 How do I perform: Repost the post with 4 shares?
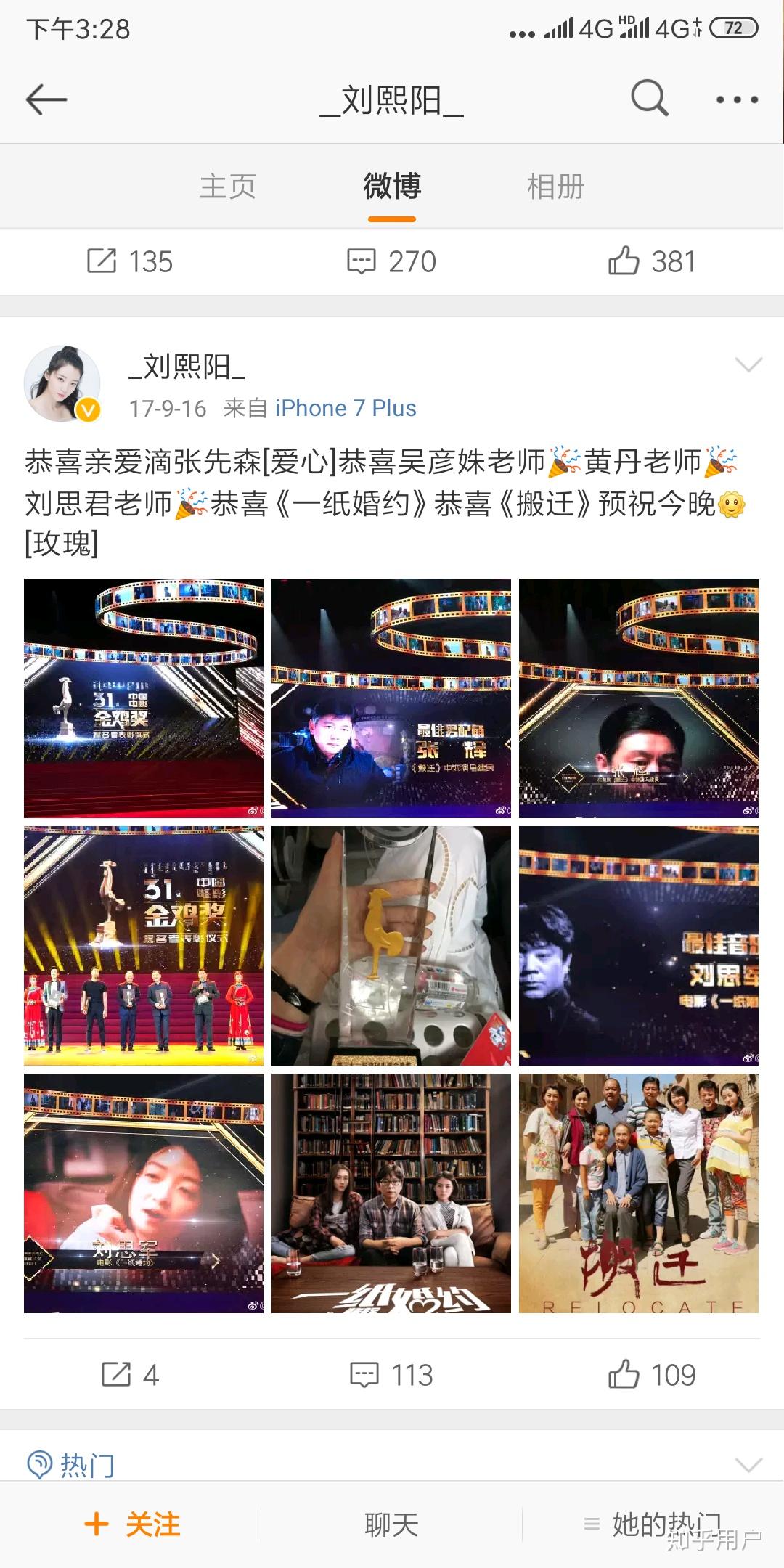click(131, 1374)
